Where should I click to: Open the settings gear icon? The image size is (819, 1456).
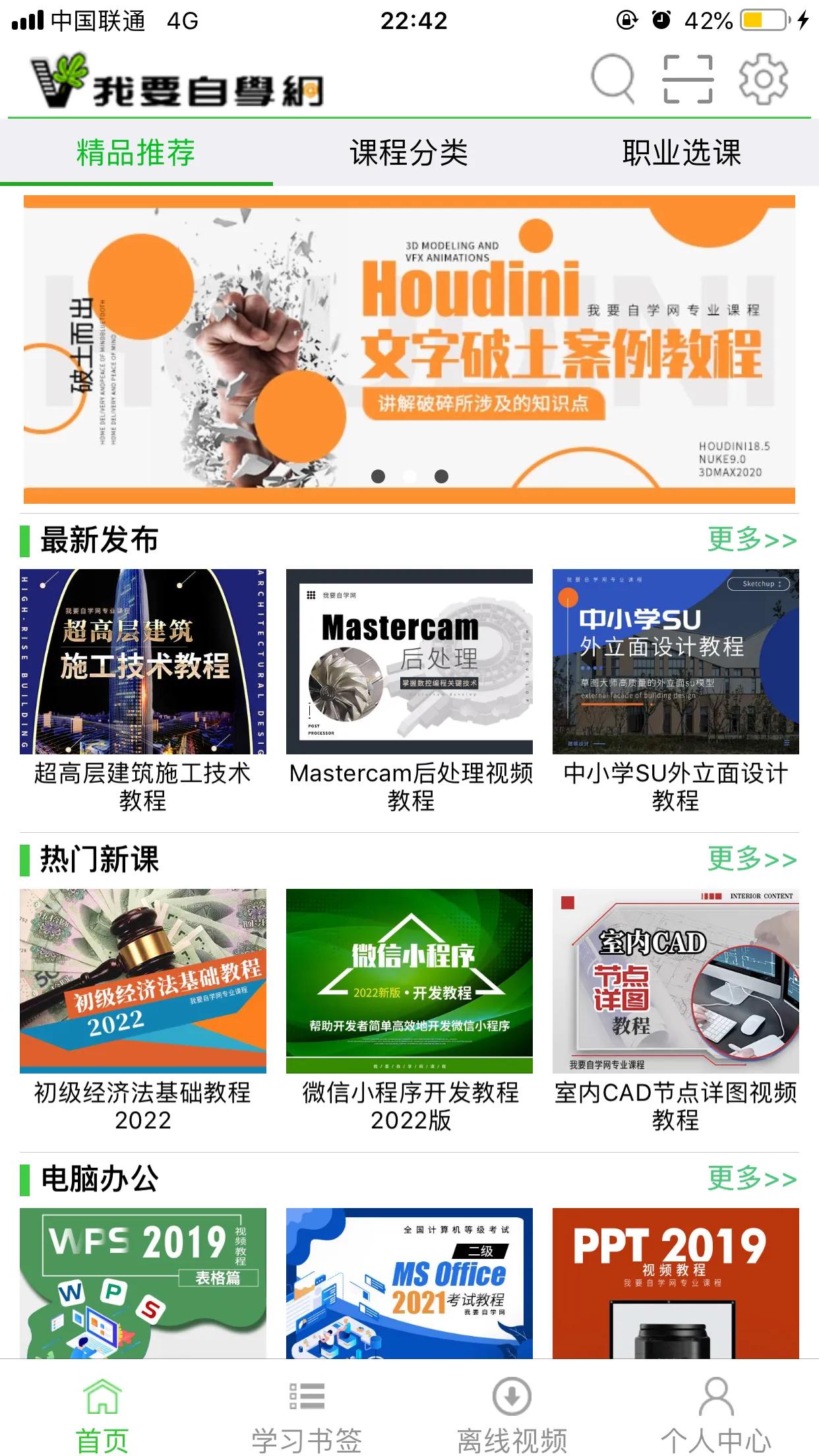point(763,79)
